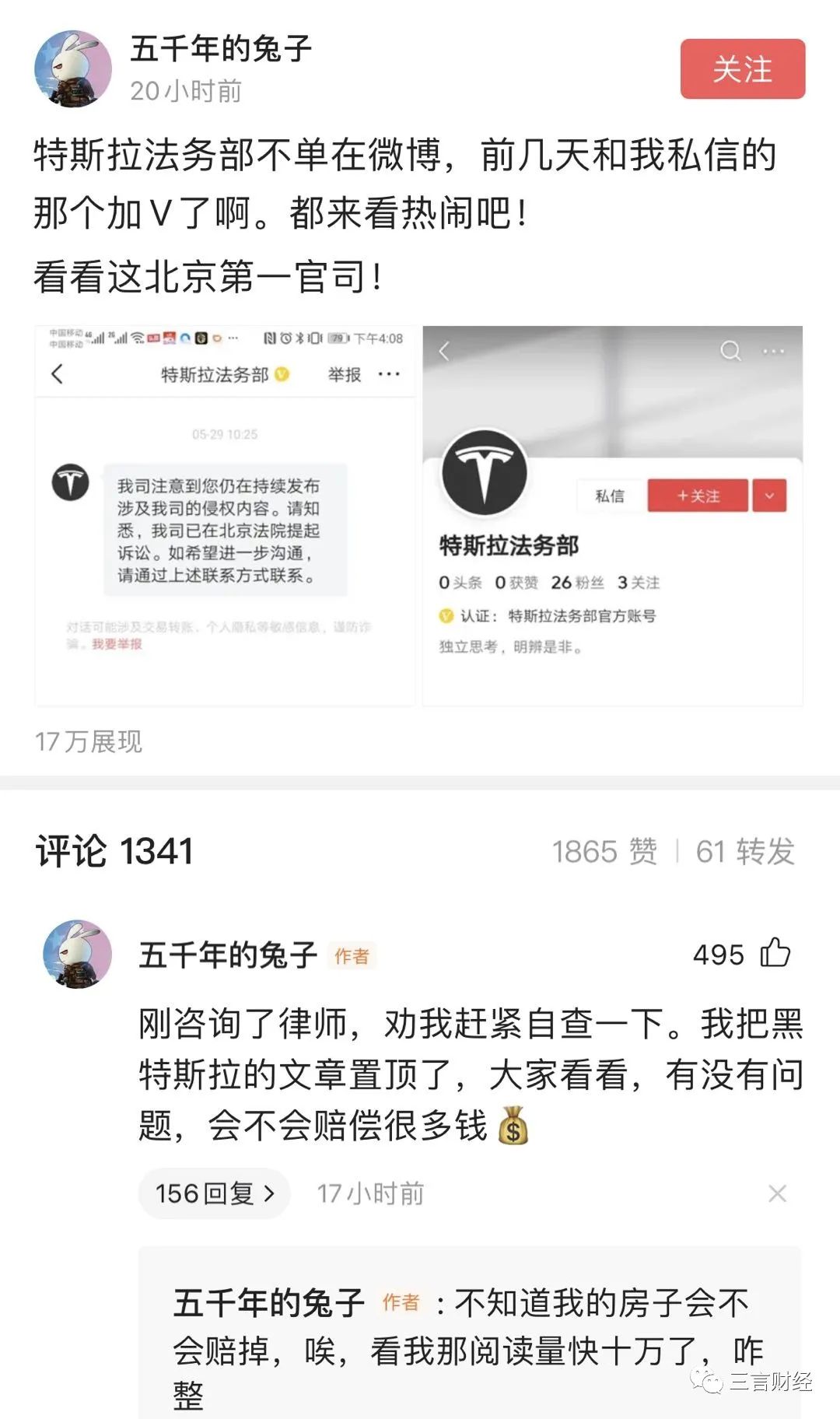Image resolution: width=840 pixels, height=1419 pixels.
Task: Open the commenter avatar next to 作者 tag
Action: click(x=77, y=955)
